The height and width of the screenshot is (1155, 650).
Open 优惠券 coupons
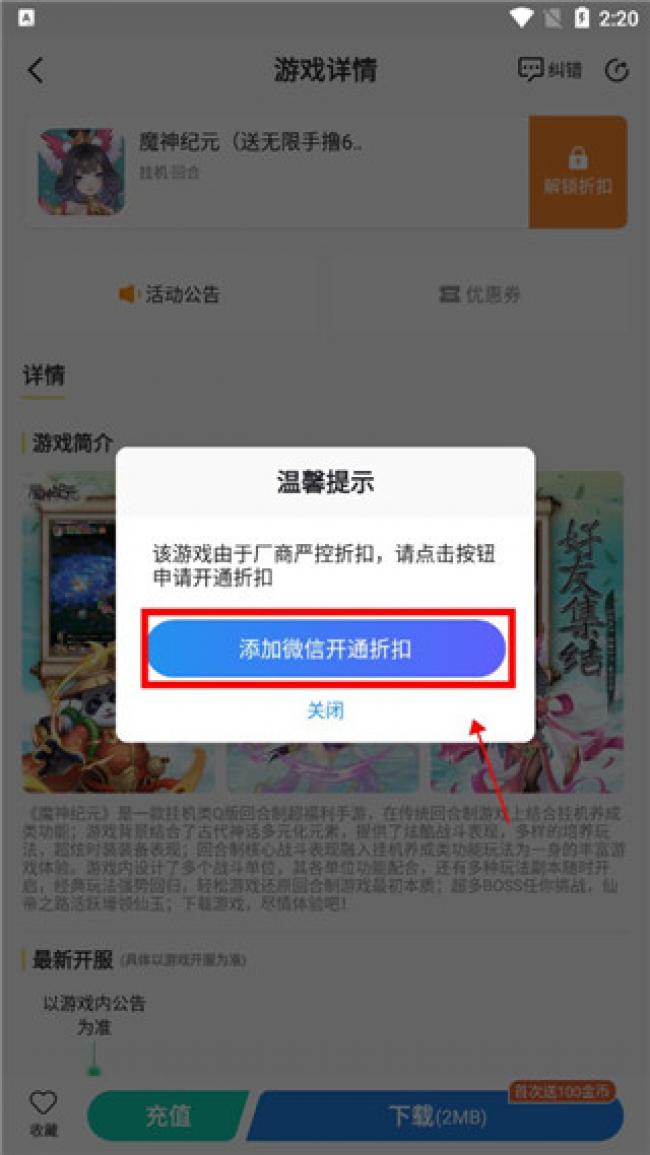coord(480,294)
